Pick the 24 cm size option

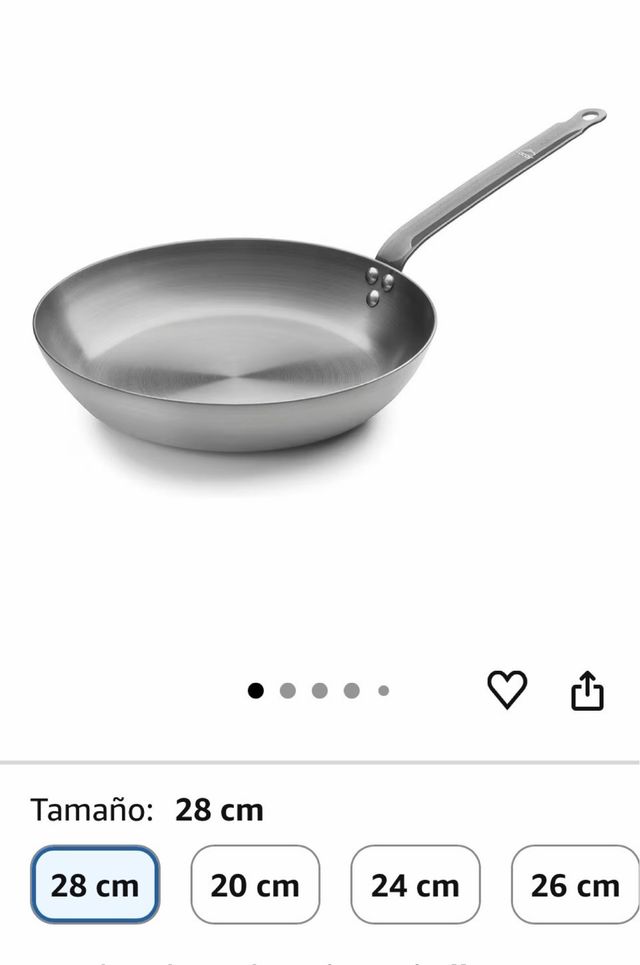tap(415, 885)
